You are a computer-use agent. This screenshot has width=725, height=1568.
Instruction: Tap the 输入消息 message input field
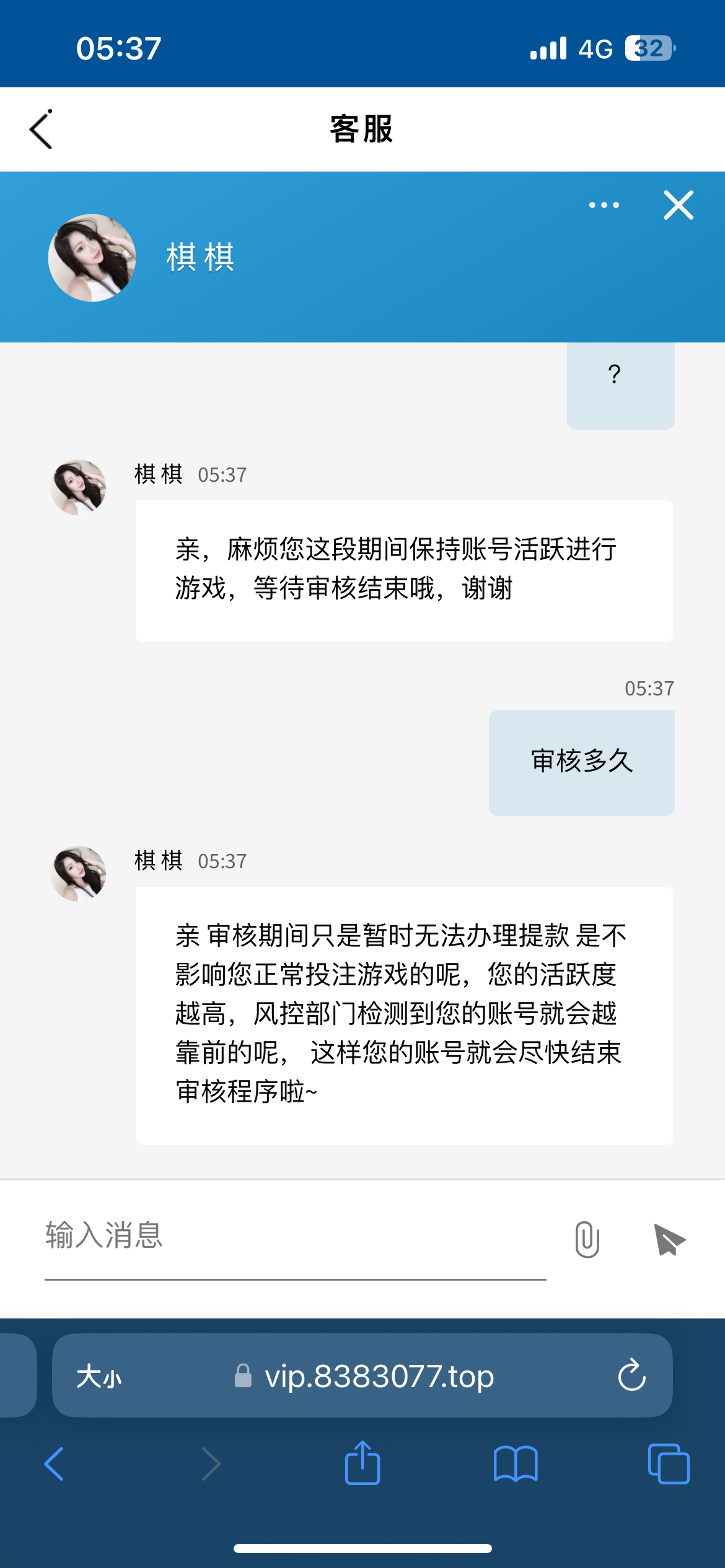[248, 1239]
